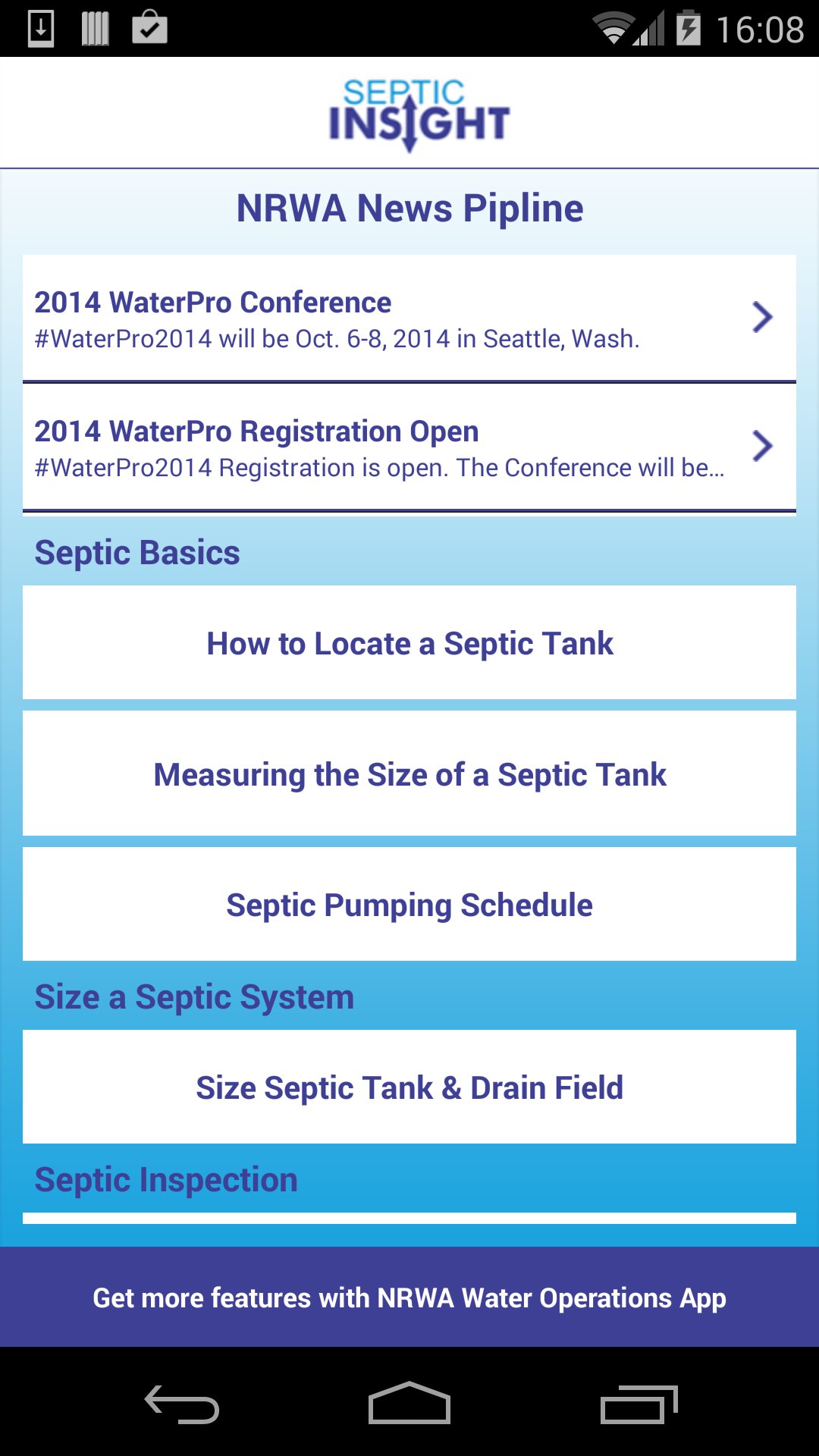This screenshot has width=819, height=1456.
Task: Tap the NRWA News Pipline heading
Action: (409, 208)
